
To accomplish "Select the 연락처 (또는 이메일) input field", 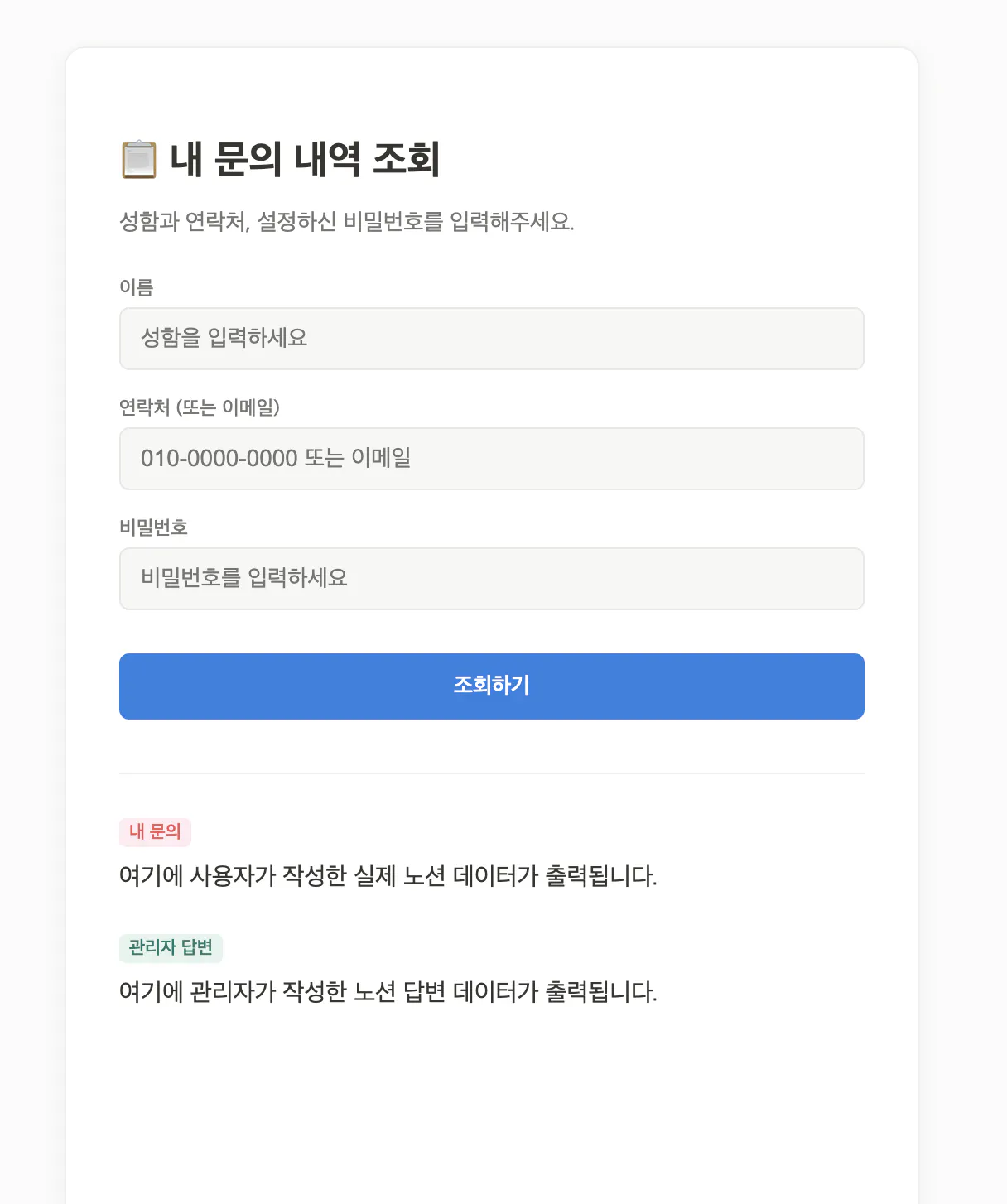I will 492,459.
